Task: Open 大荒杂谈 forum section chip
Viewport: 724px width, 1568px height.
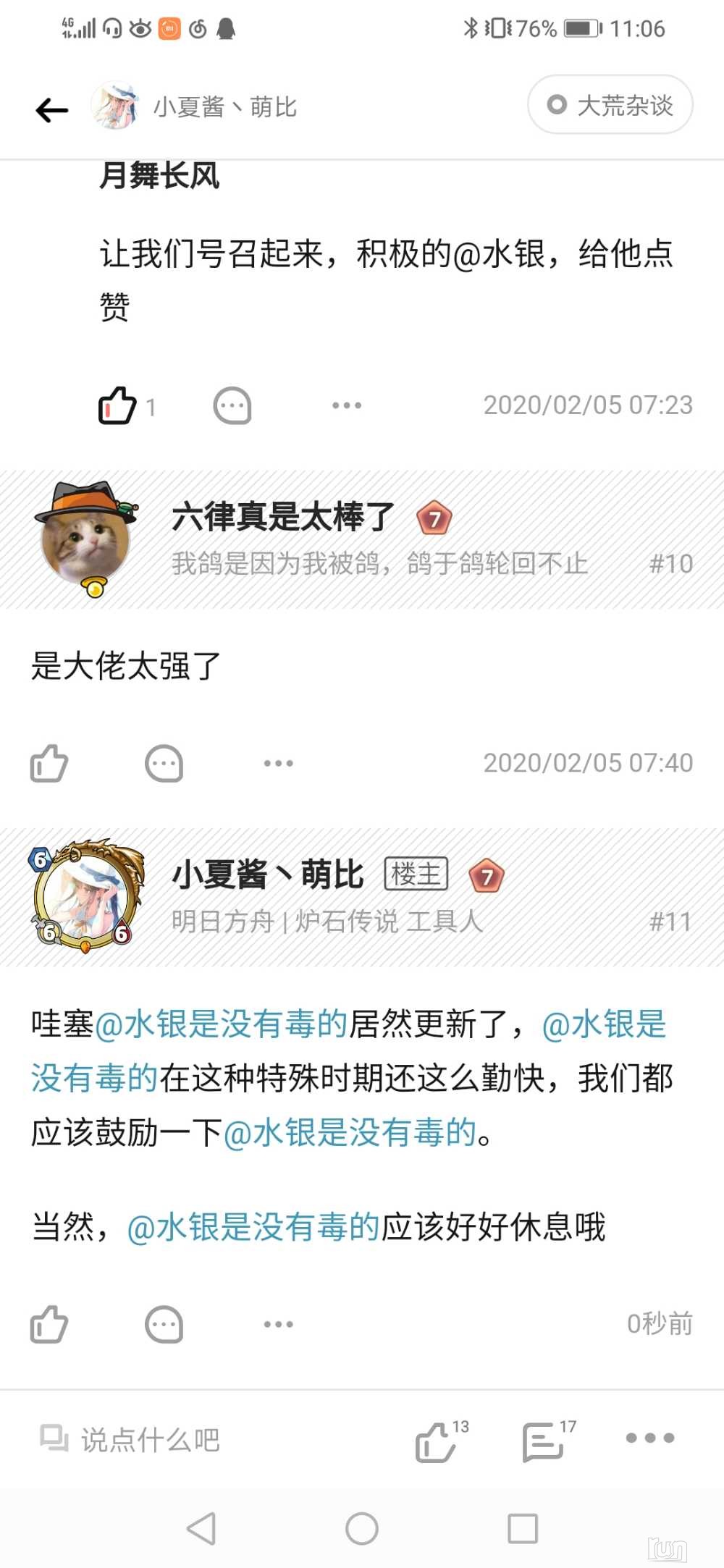Action: [x=610, y=105]
